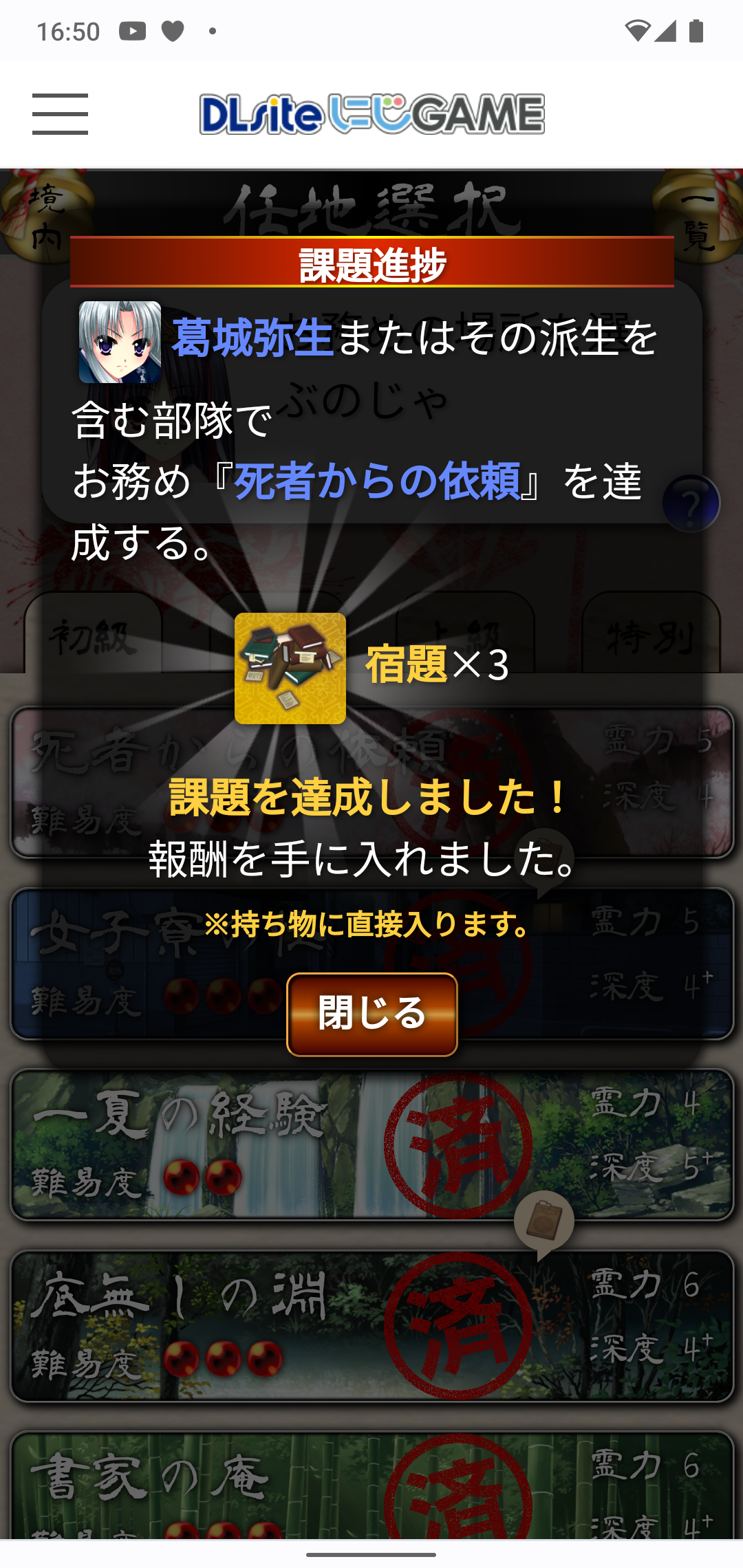The height and width of the screenshot is (1568, 743).
Task: Switch to the 初級 tab
Action: coord(93,634)
